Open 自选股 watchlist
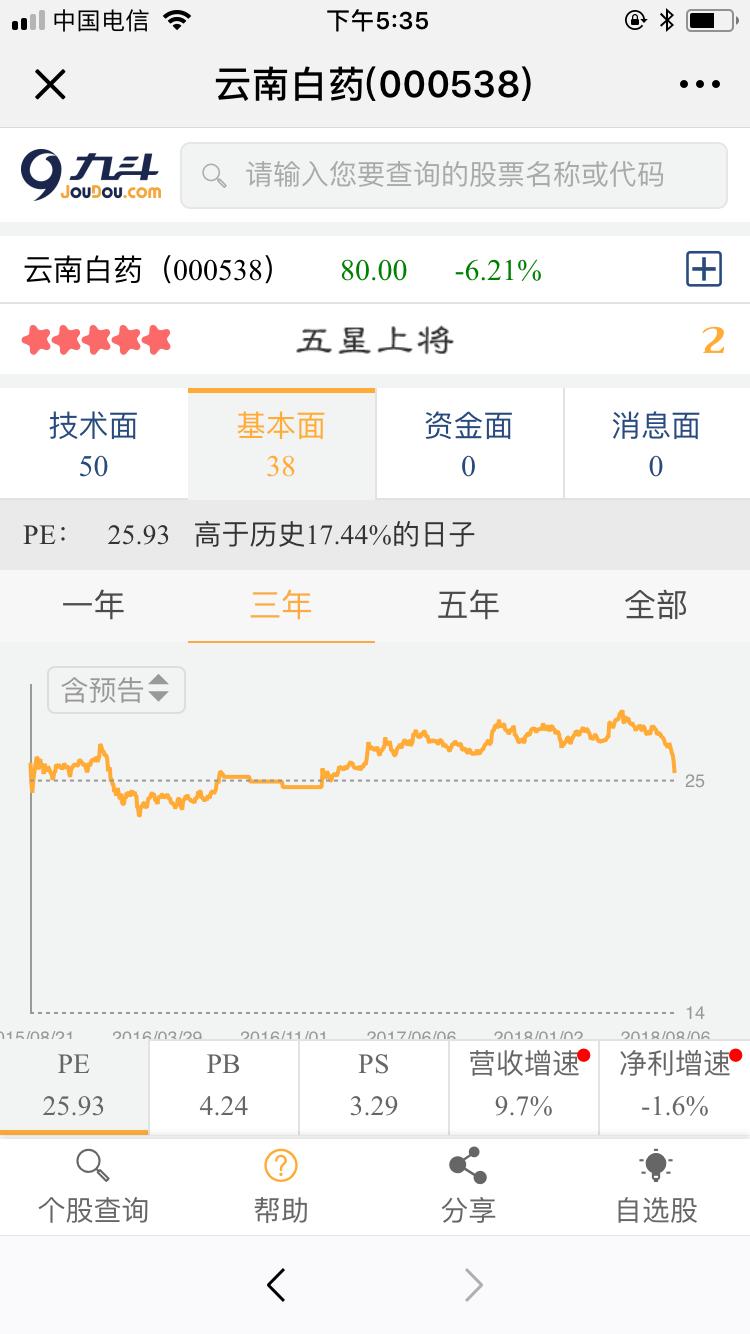750x1334 pixels. tap(656, 1186)
